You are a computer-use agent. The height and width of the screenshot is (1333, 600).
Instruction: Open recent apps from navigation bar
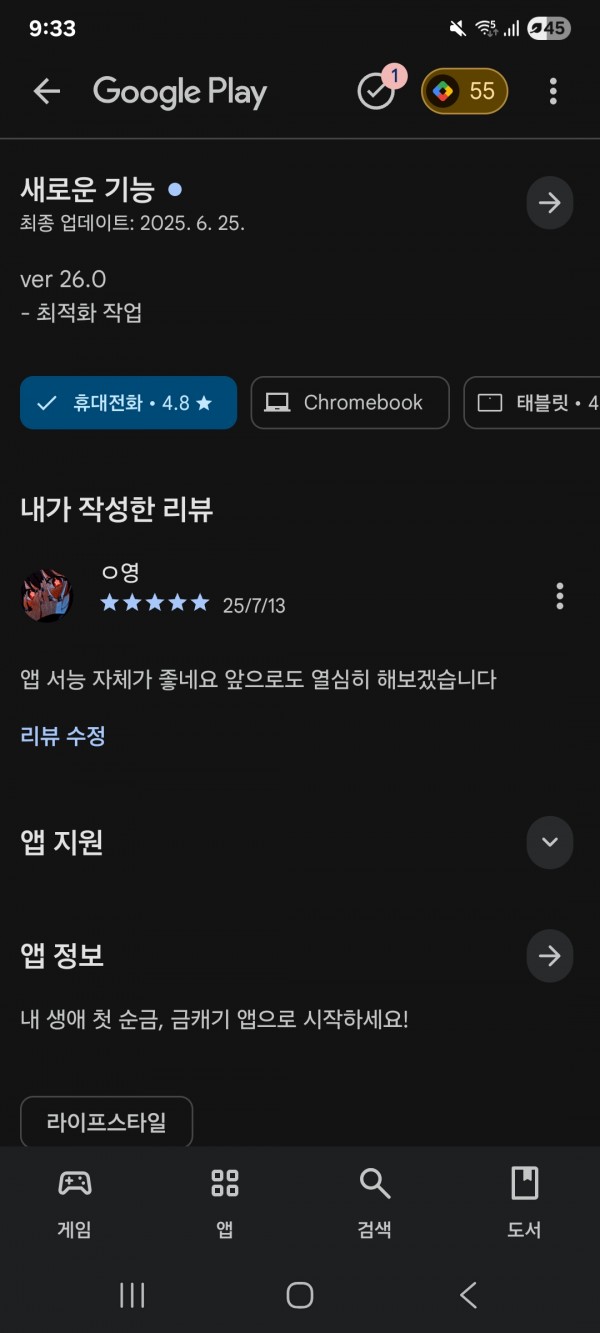point(132,1295)
